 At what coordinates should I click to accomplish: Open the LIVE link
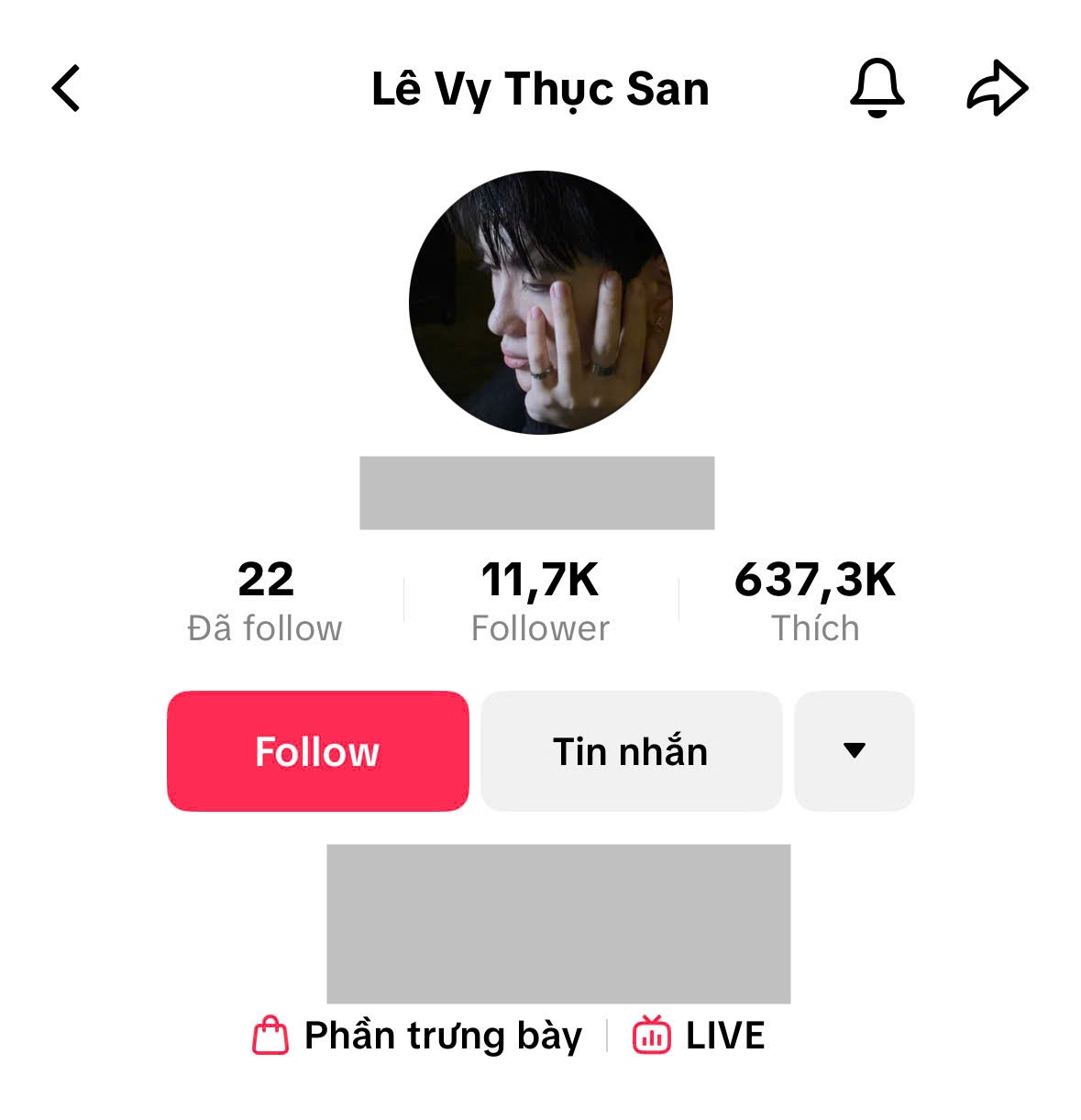pyautogui.click(x=699, y=1036)
